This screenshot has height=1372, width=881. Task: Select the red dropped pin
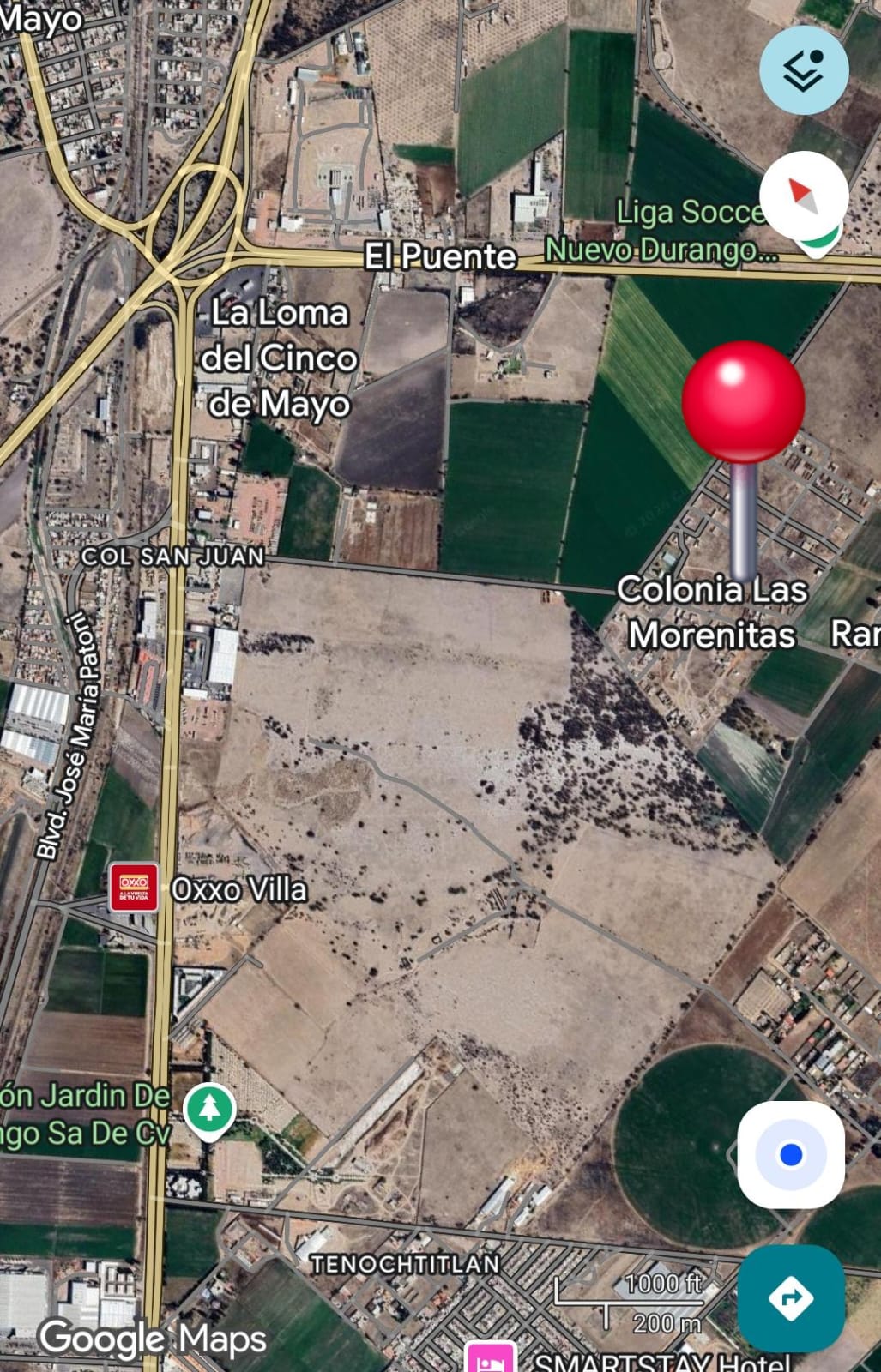coord(743,403)
